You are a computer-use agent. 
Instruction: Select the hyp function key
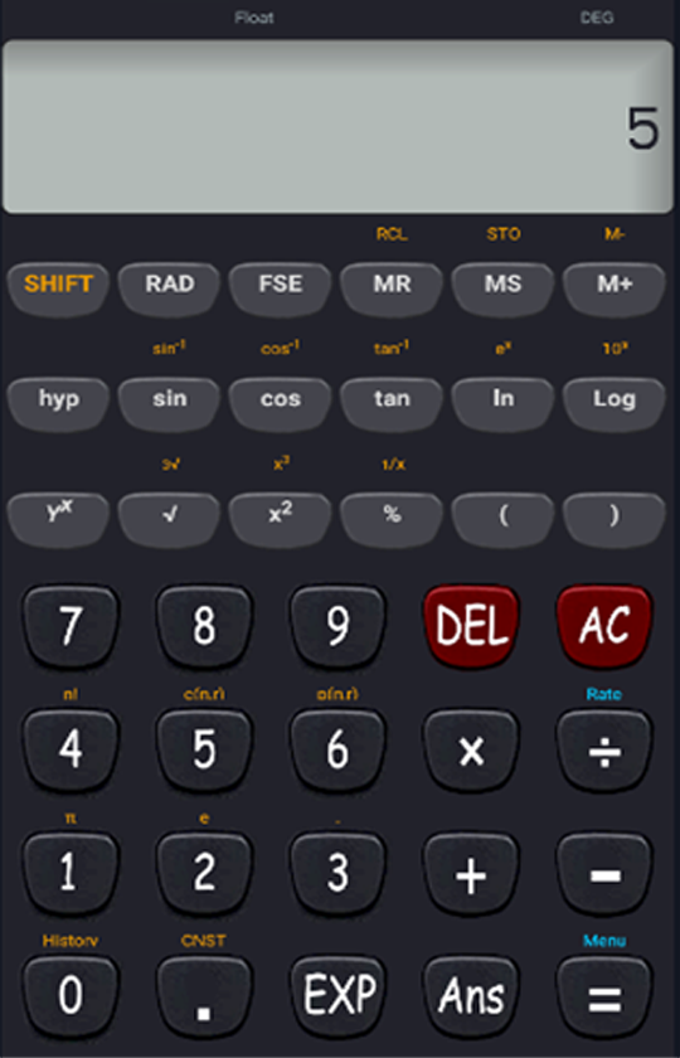click(x=58, y=399)
